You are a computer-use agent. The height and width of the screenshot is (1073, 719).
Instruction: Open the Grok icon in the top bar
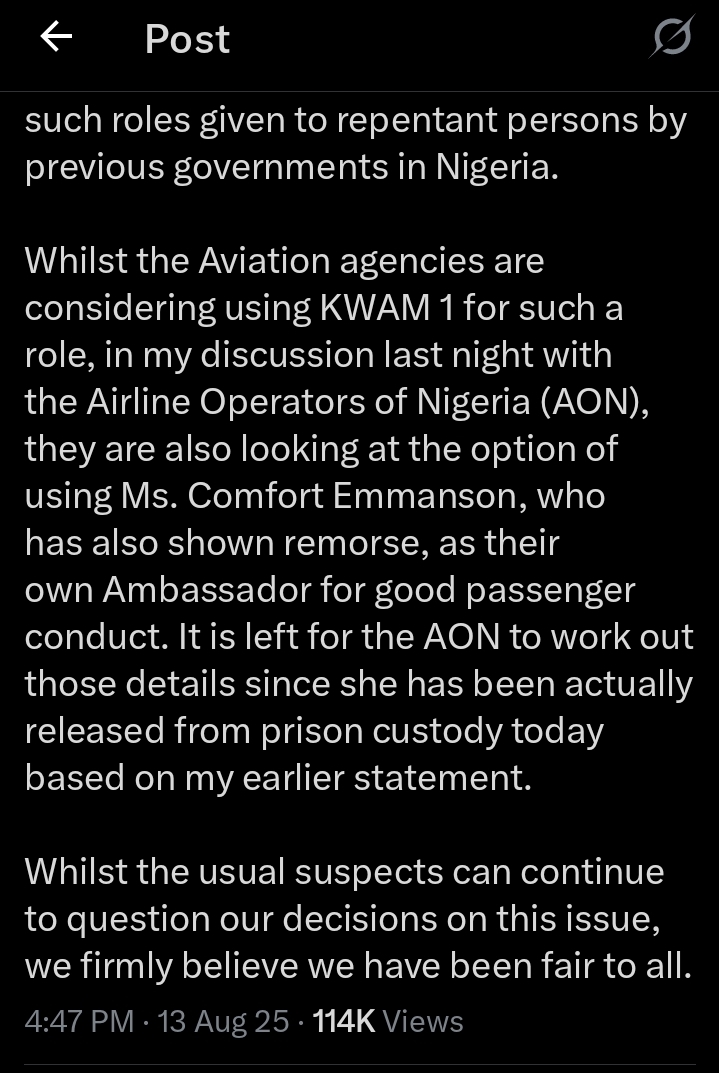[672, 39]
